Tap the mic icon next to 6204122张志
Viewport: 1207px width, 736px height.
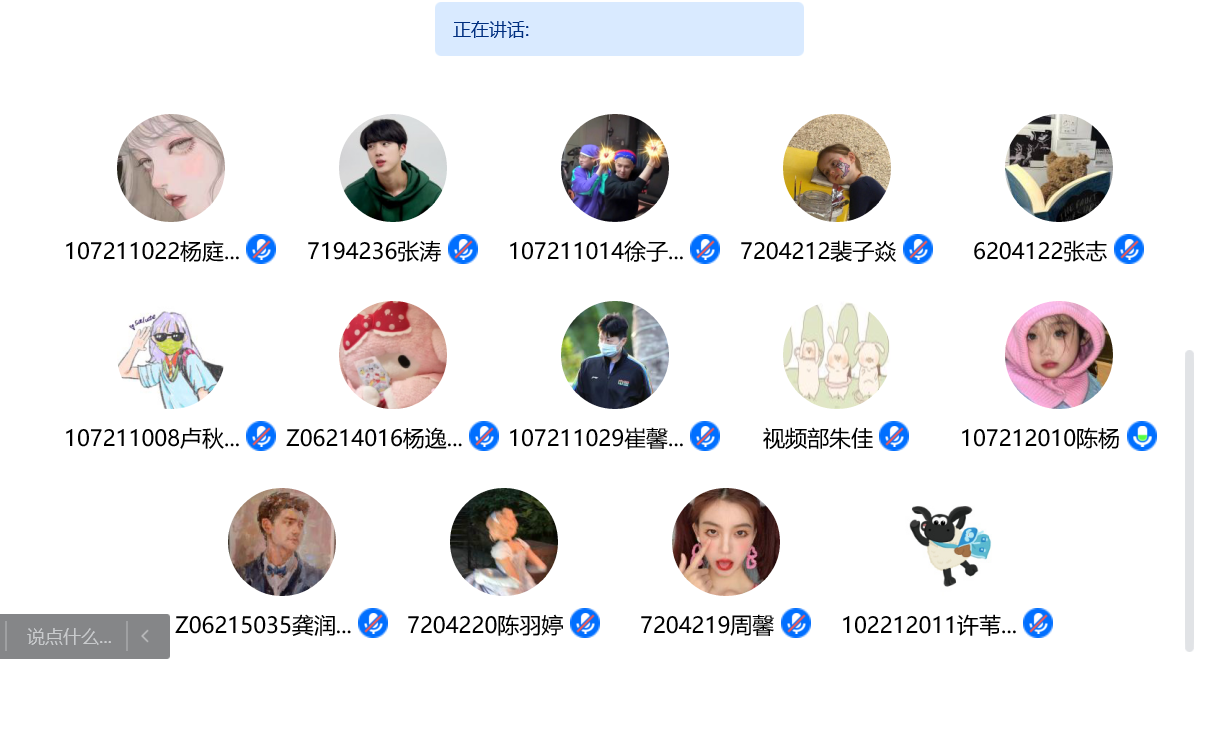coord(1128,250)
